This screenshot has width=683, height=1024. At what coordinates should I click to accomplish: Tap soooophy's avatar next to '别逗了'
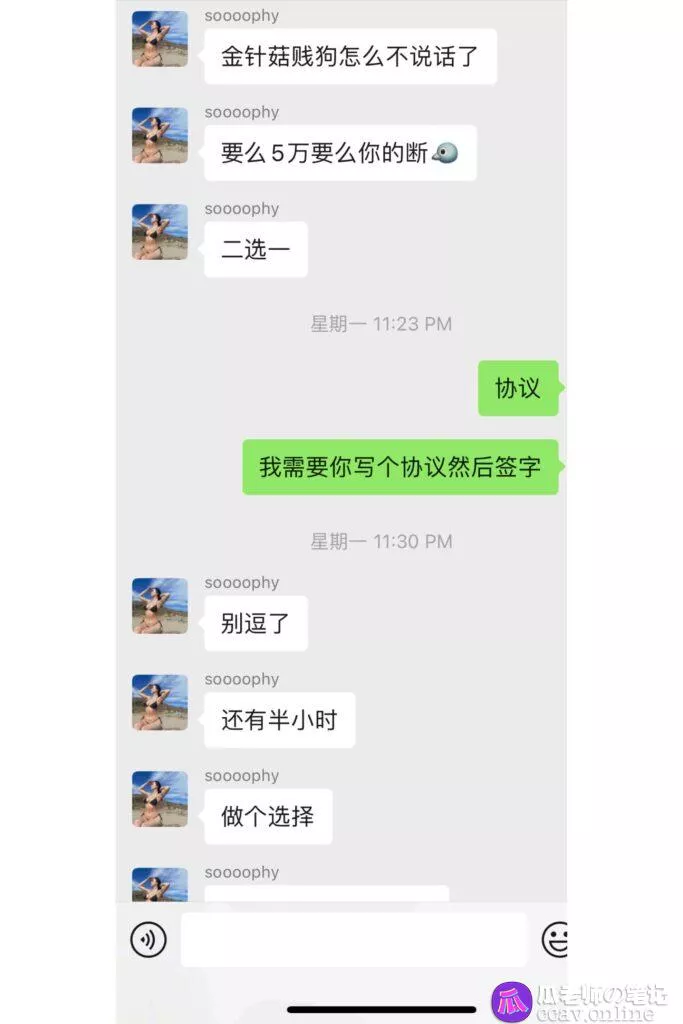(x=160, y=606)
